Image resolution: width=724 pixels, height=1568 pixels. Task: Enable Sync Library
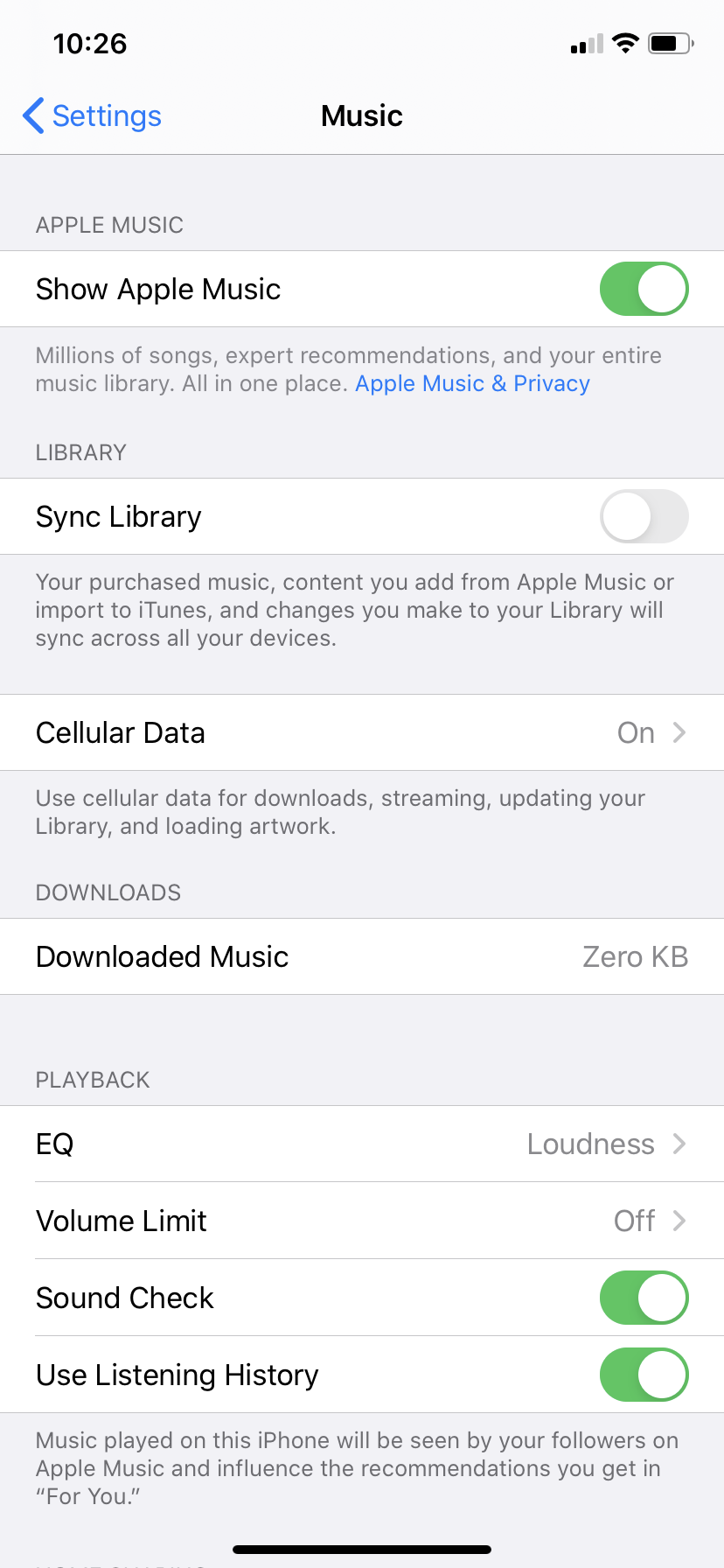click(x=644, y=516)
